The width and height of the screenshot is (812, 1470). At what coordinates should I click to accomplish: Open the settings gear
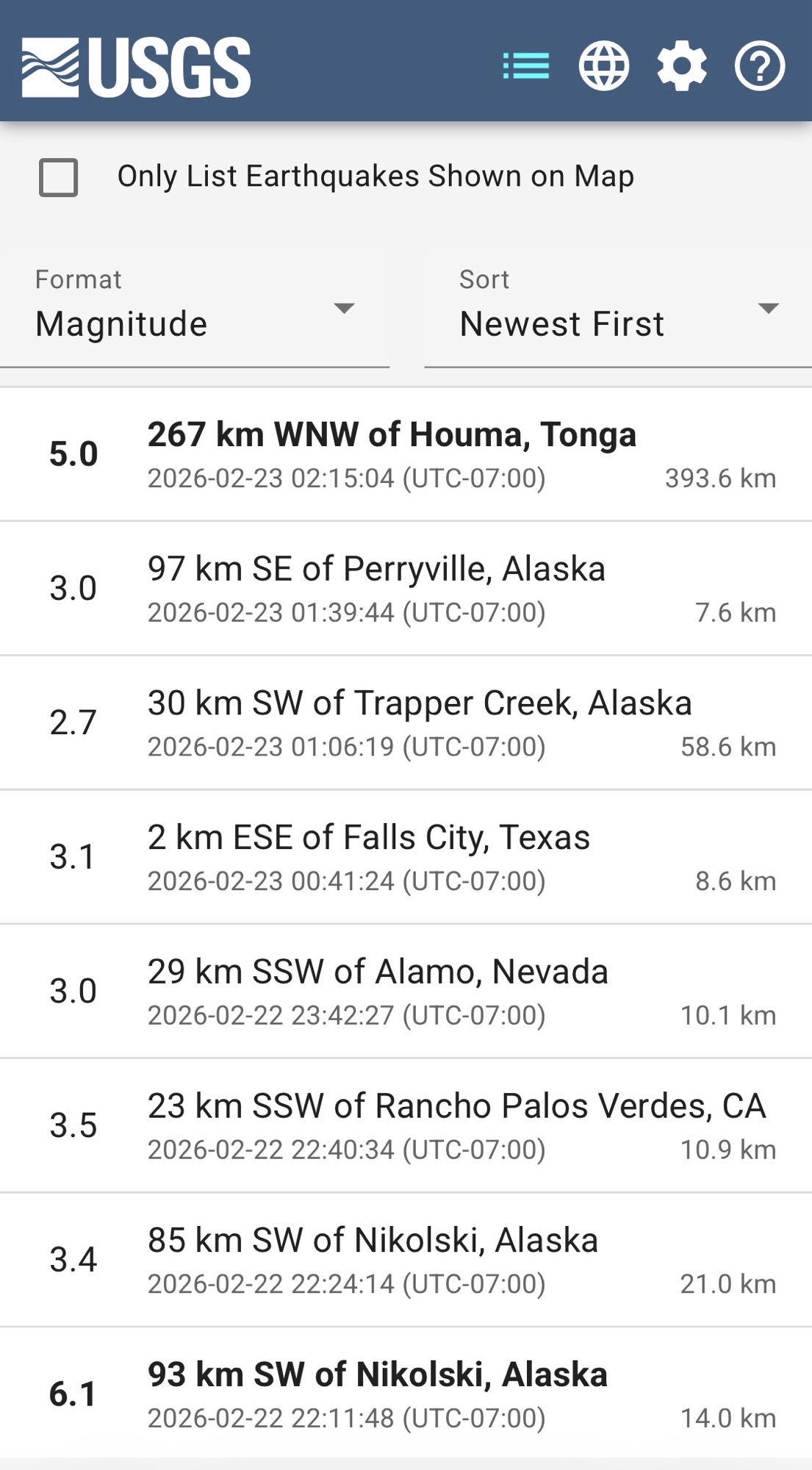tap(682, 66)
